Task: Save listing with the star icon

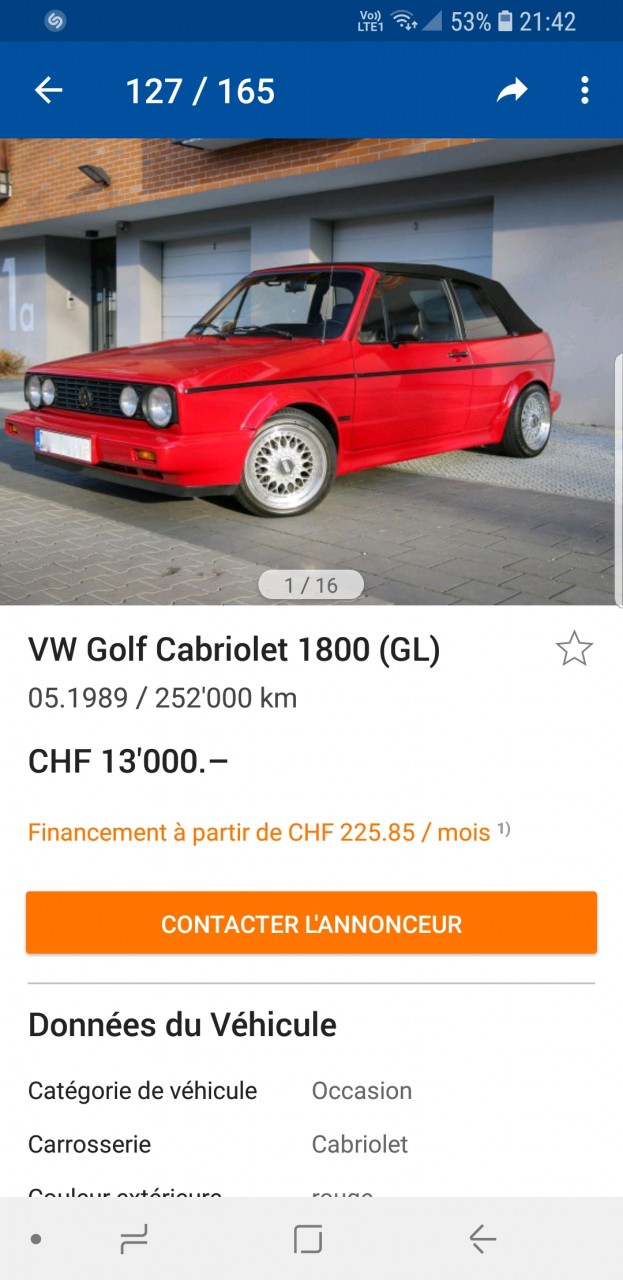Action: pos(574,649)
